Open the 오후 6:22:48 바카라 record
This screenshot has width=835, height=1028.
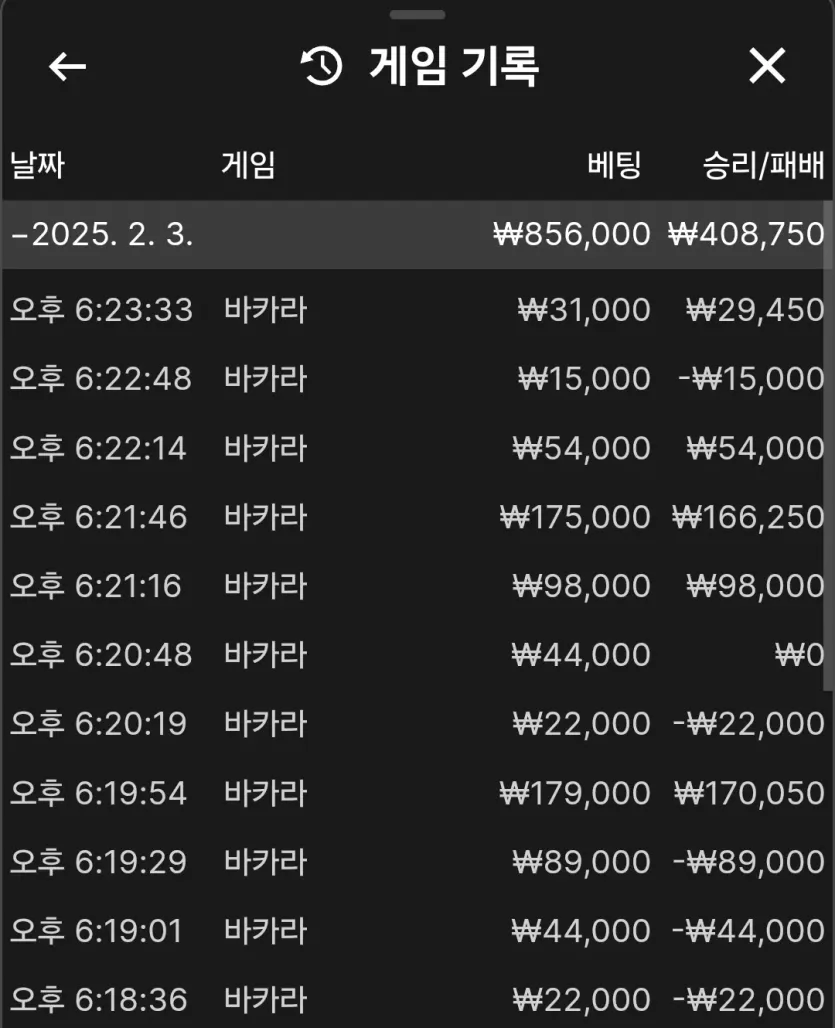point(416,379)
